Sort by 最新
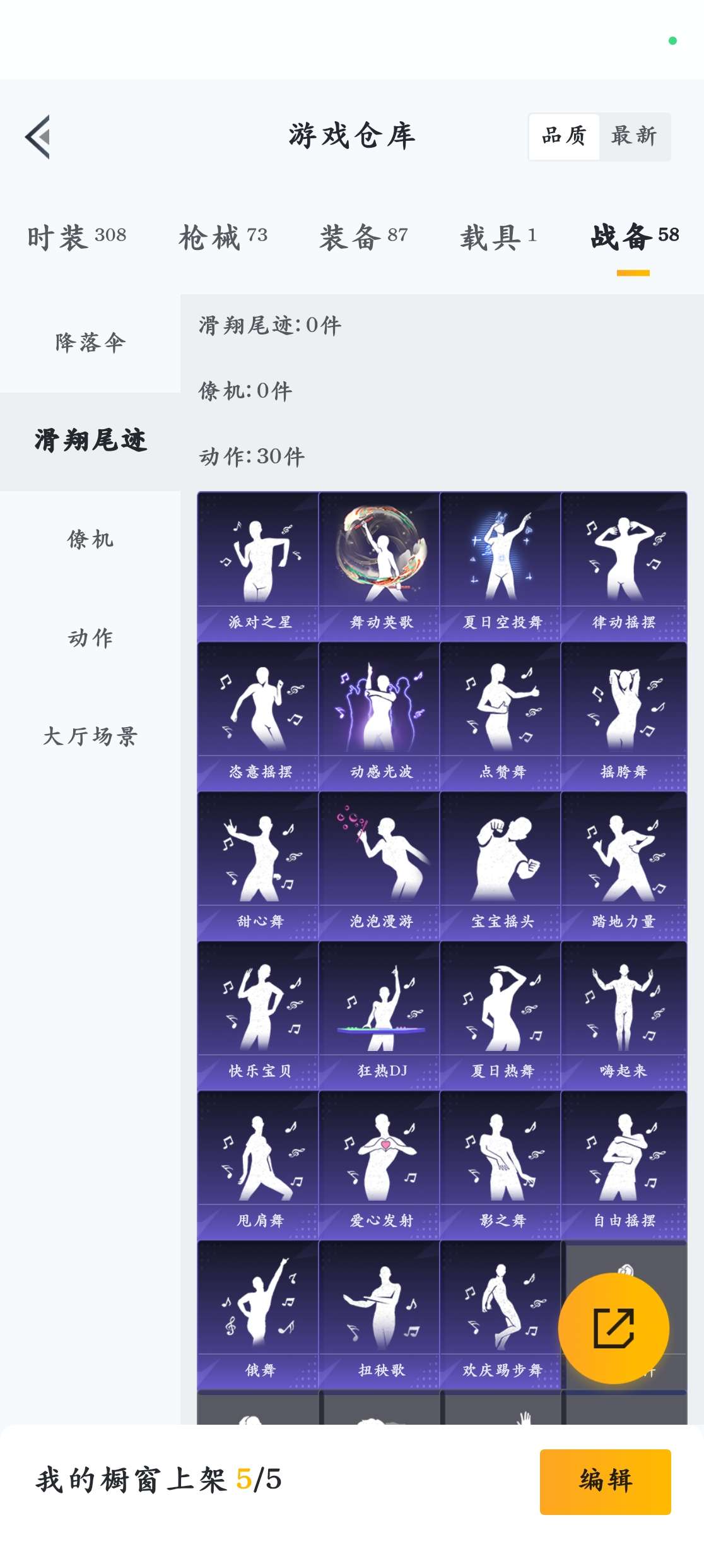This screenshot has width=704, height=1568. coord(634,136)
